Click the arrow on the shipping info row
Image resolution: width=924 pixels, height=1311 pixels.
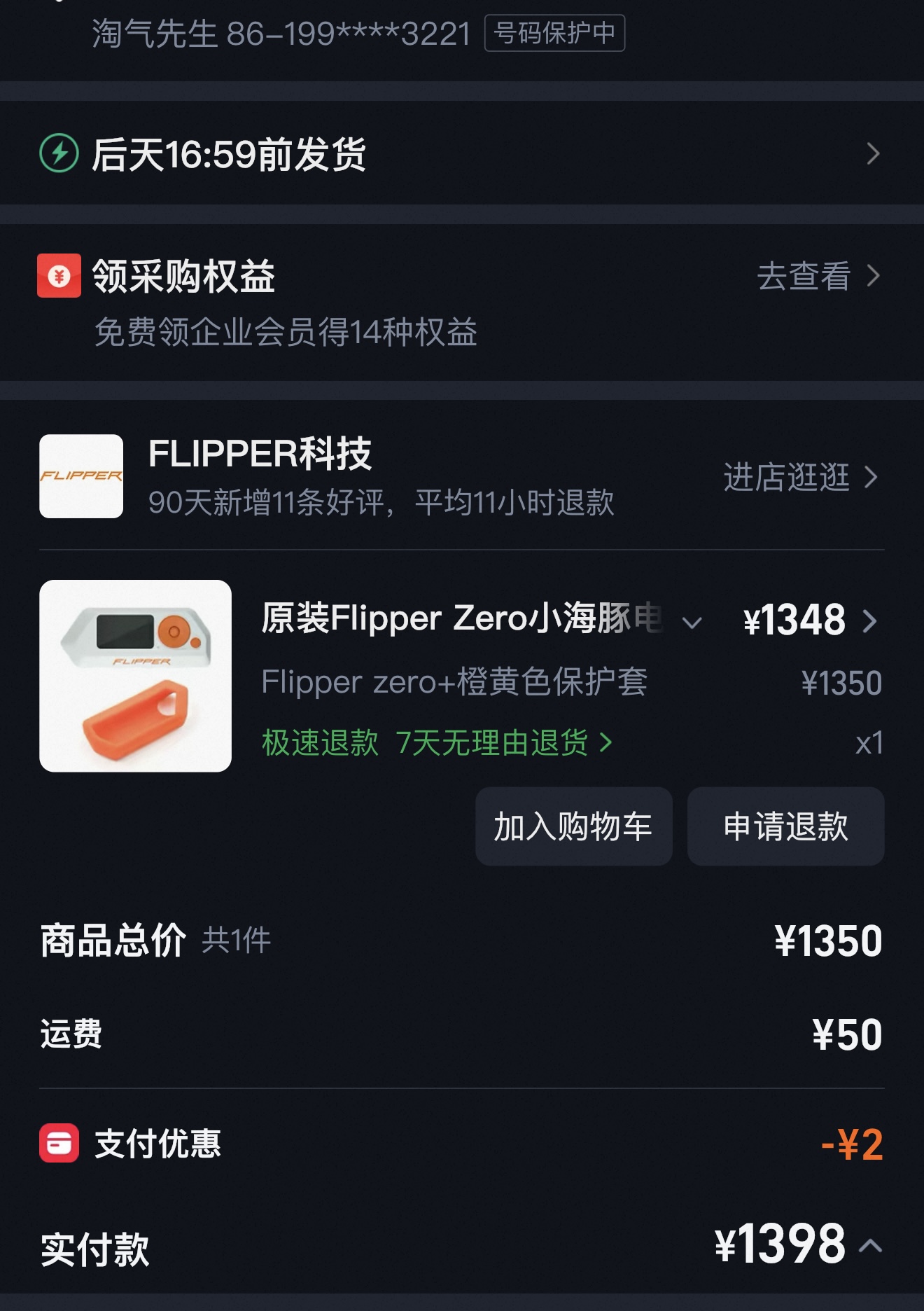click(872, 153)
